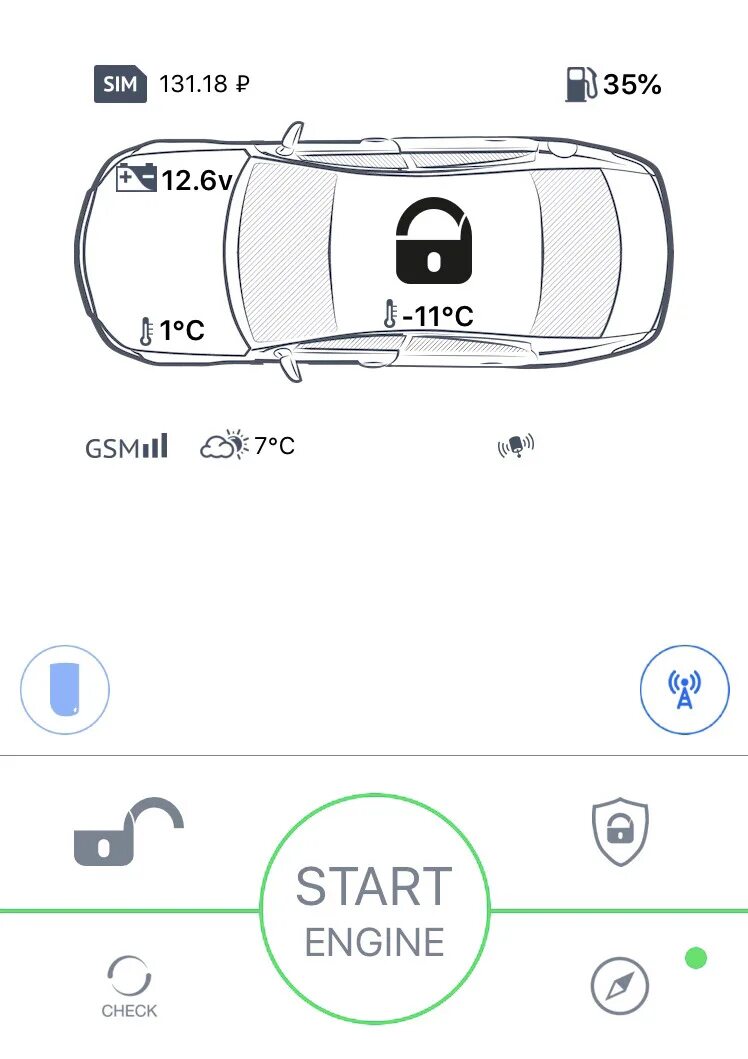Tap the blue antenna signal button
This screenshot has height=1059, width=748.
tap(684, 690)
